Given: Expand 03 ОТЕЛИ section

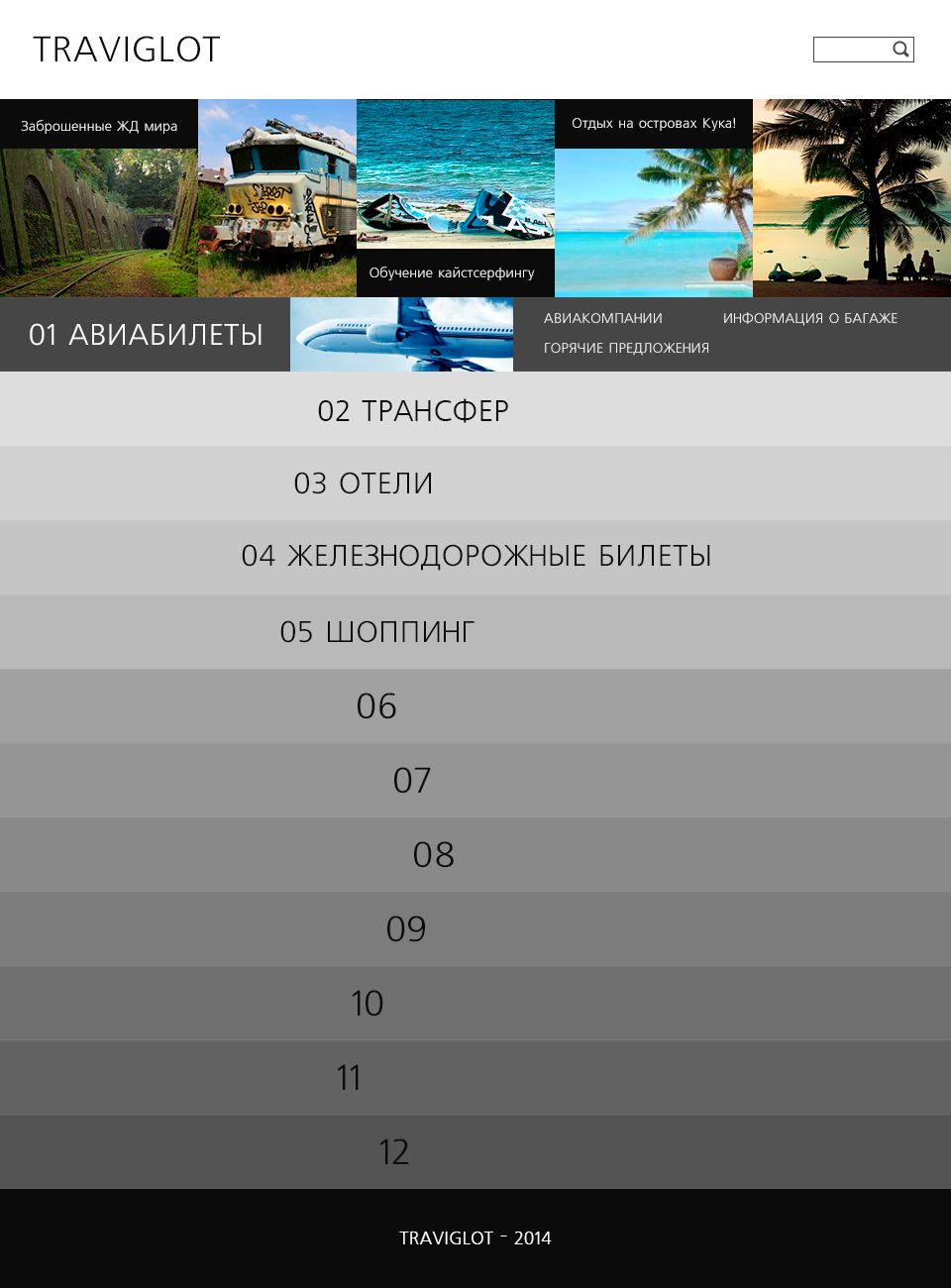Looking at the screenshot, I should (x=364, y=483).
